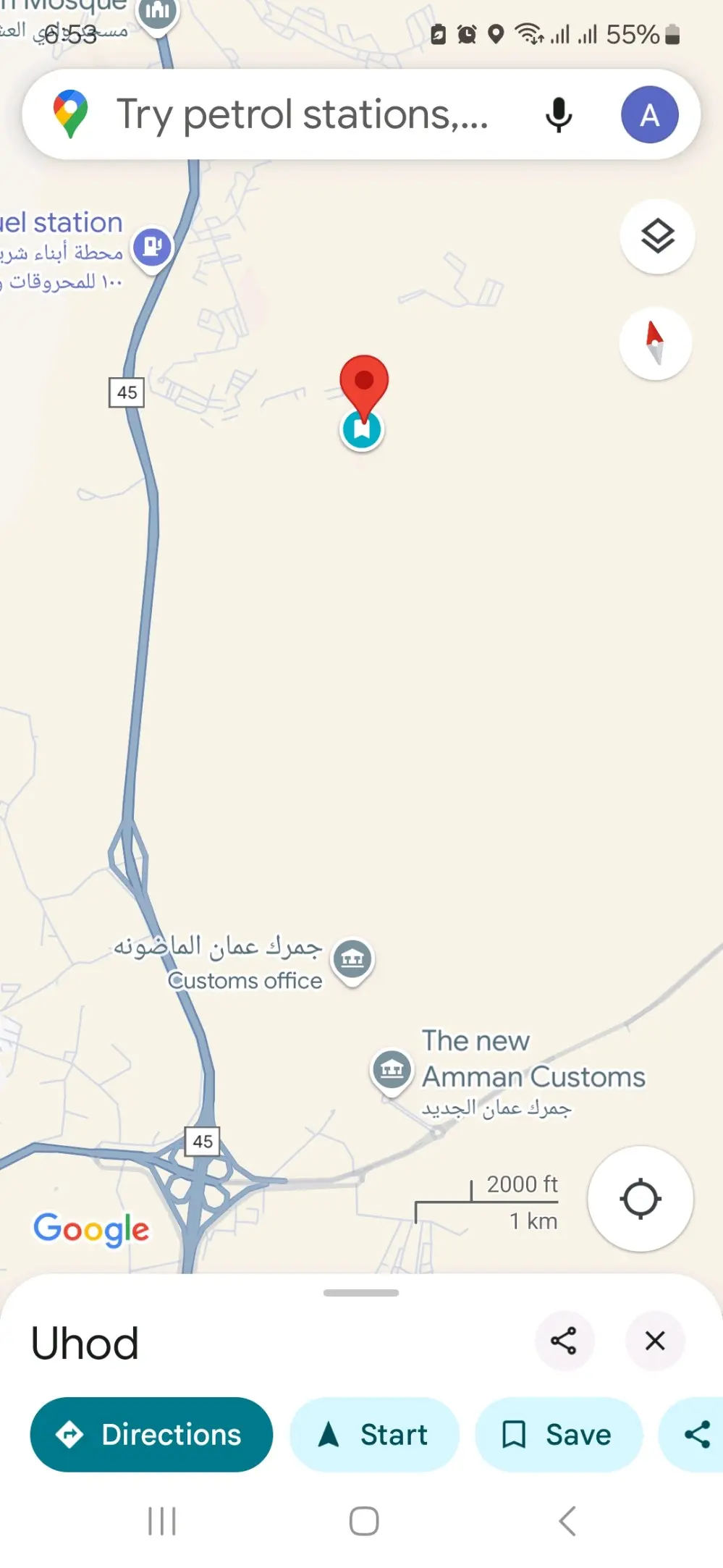Tap the saved place bookmark marker
Viewport: 723px width, 1568px height.
pos(362,430)
